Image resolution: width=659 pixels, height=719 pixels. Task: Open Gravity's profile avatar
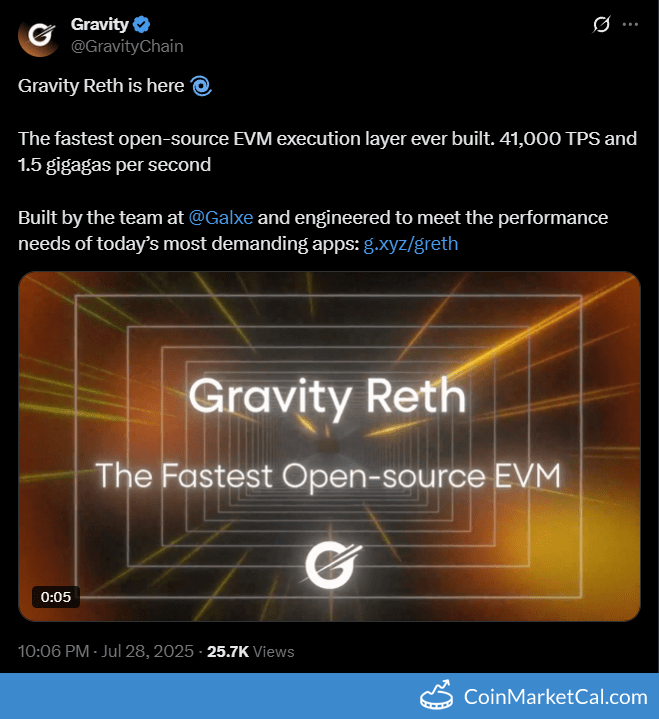coord(39,35)
